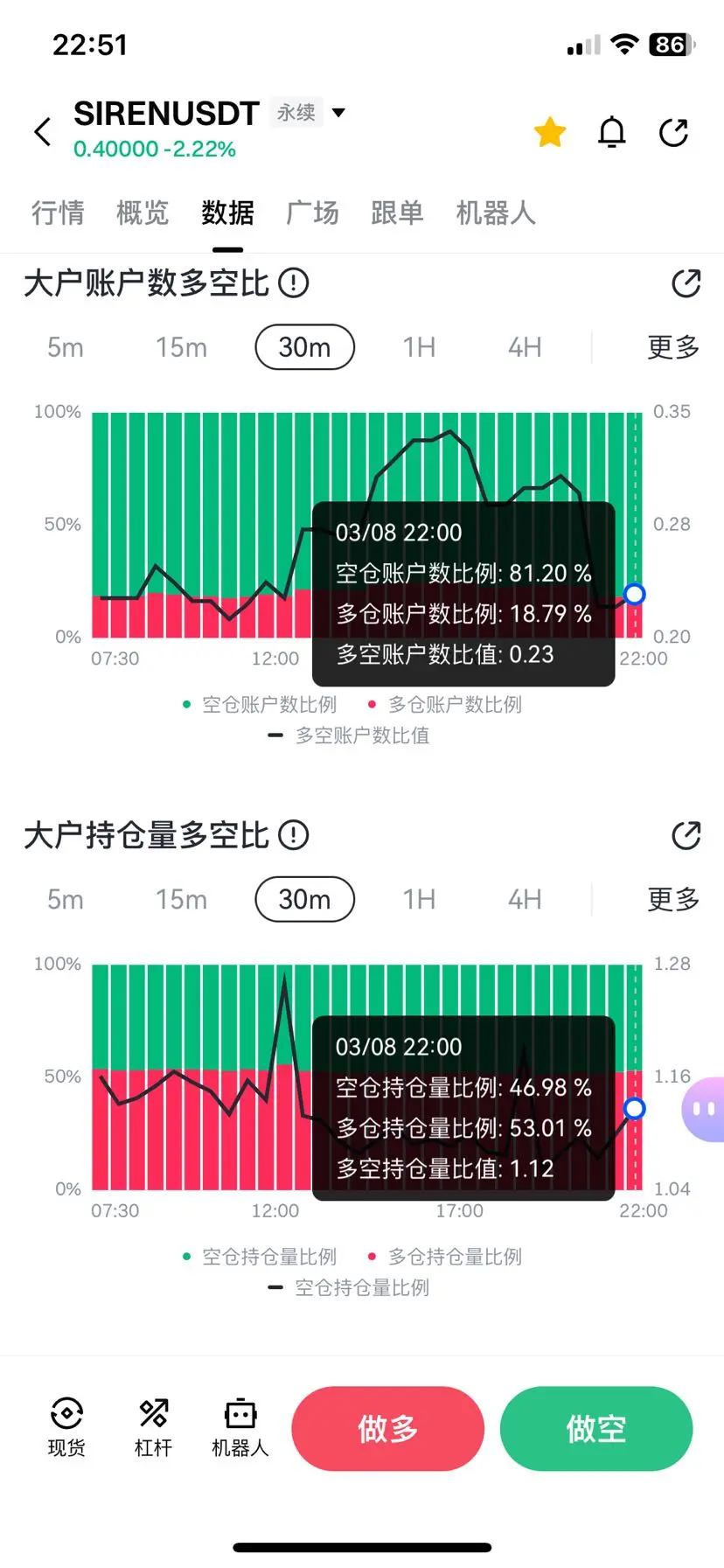Open the info tooltip for 大户账户数多空比
The width and height of the screenshot is (724, 1568).
(x=295, y=283)
